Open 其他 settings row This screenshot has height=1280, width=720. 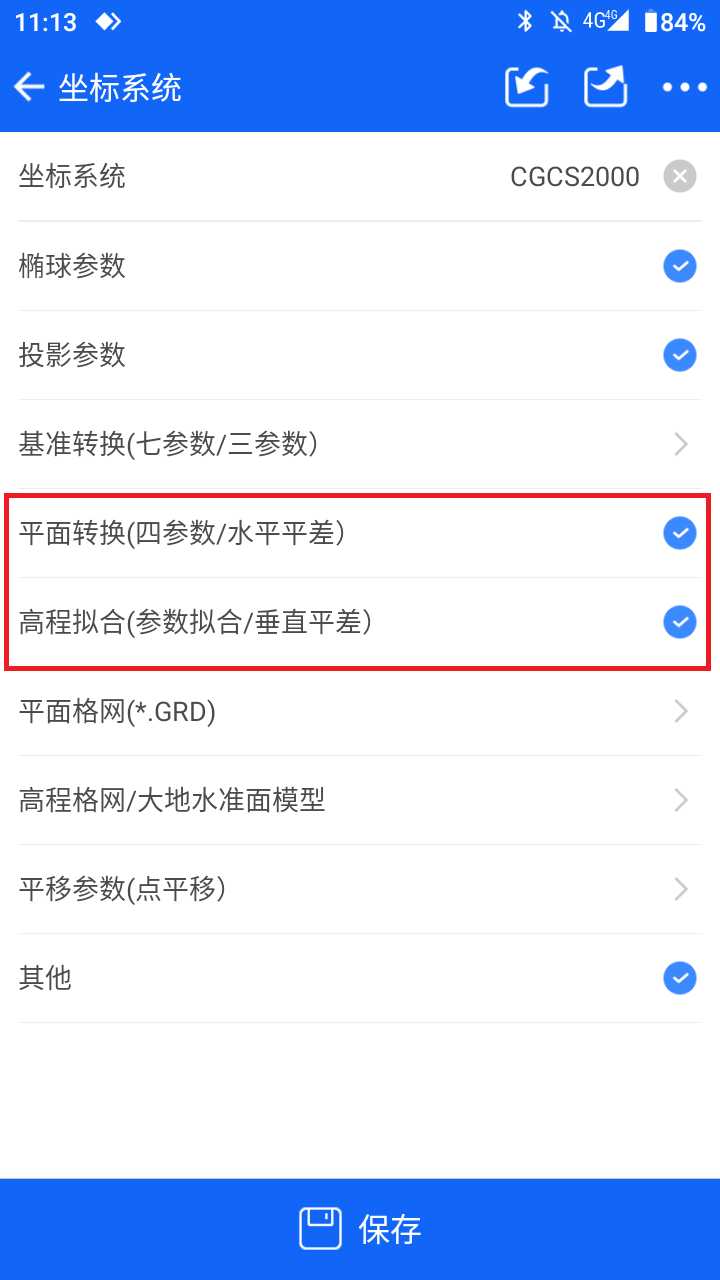pyautogui.click(x=360, y=978)
